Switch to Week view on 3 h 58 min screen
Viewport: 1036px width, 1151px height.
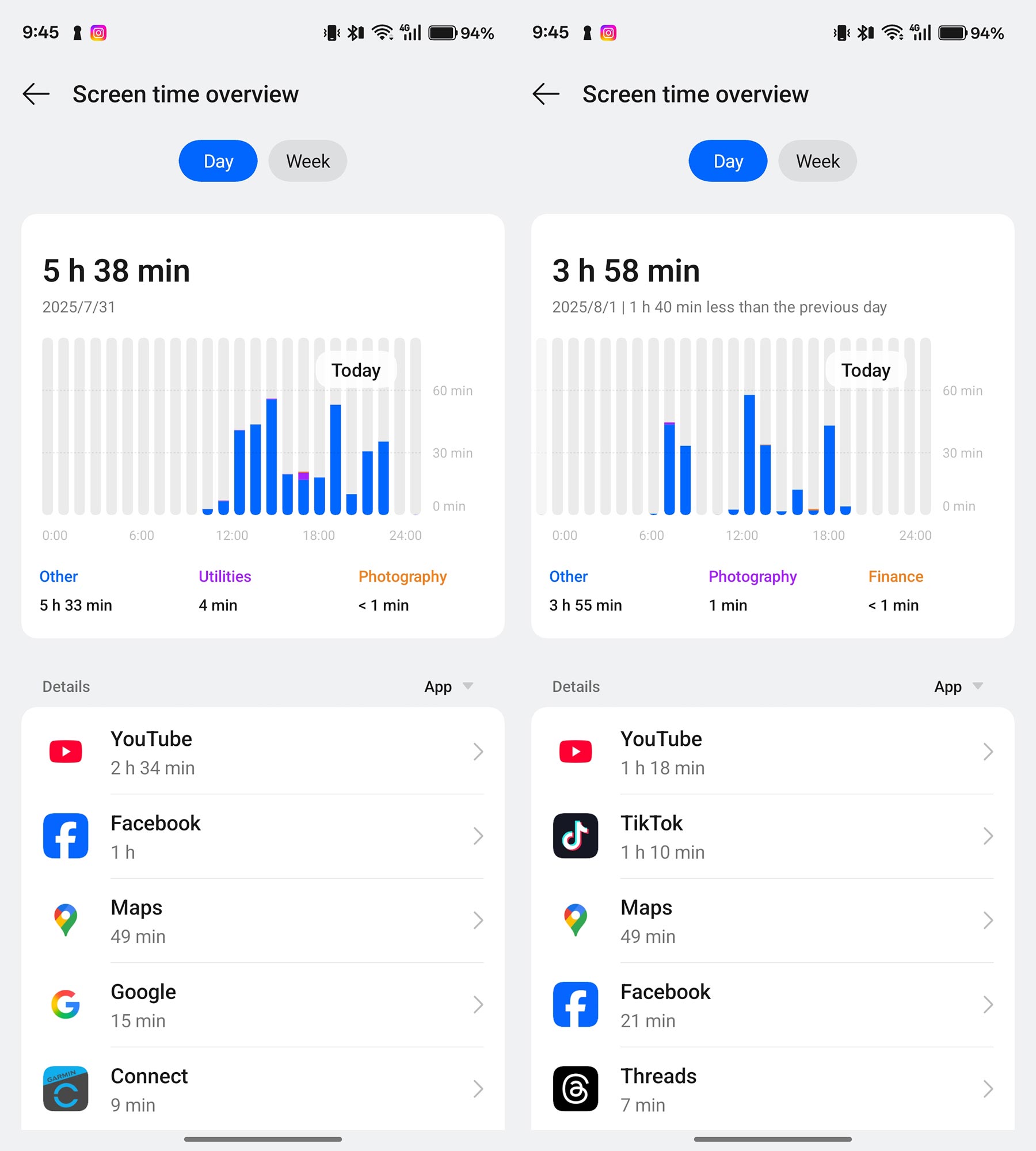817,161
